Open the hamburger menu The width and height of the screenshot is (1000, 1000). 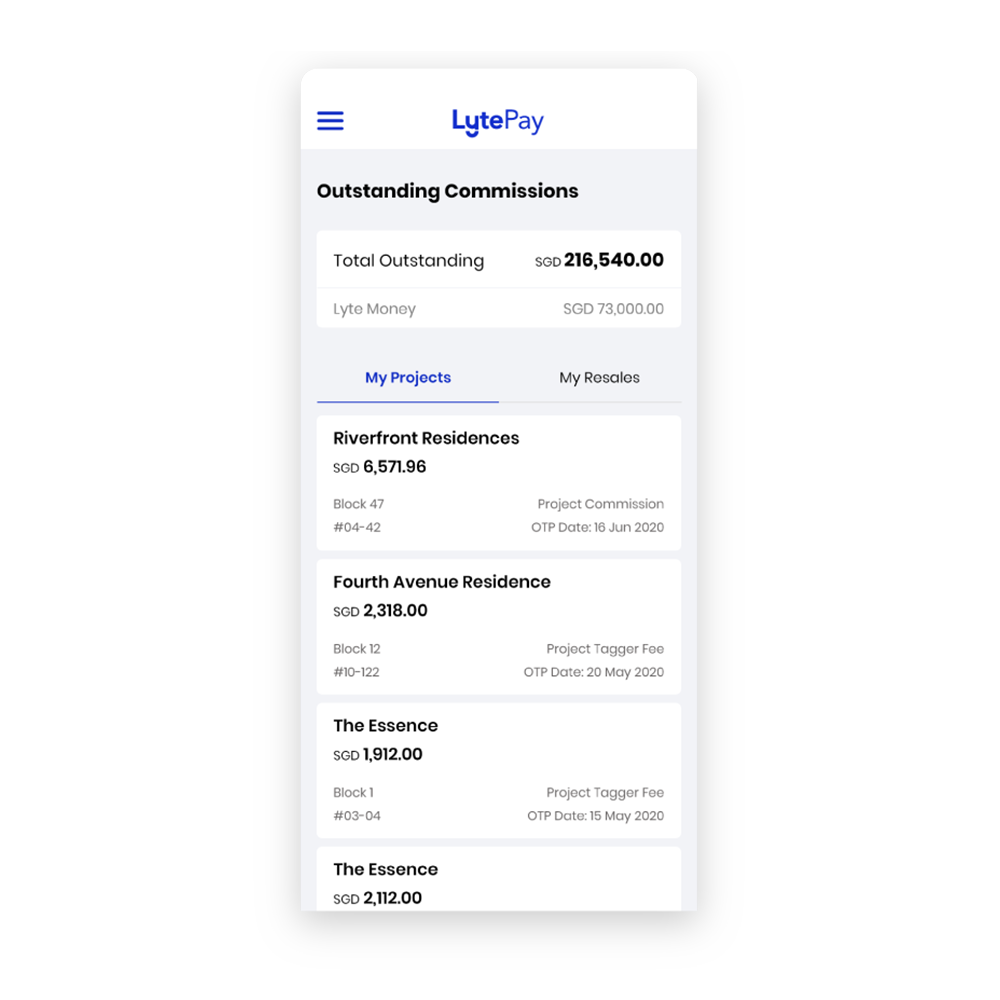coord(330,121)
